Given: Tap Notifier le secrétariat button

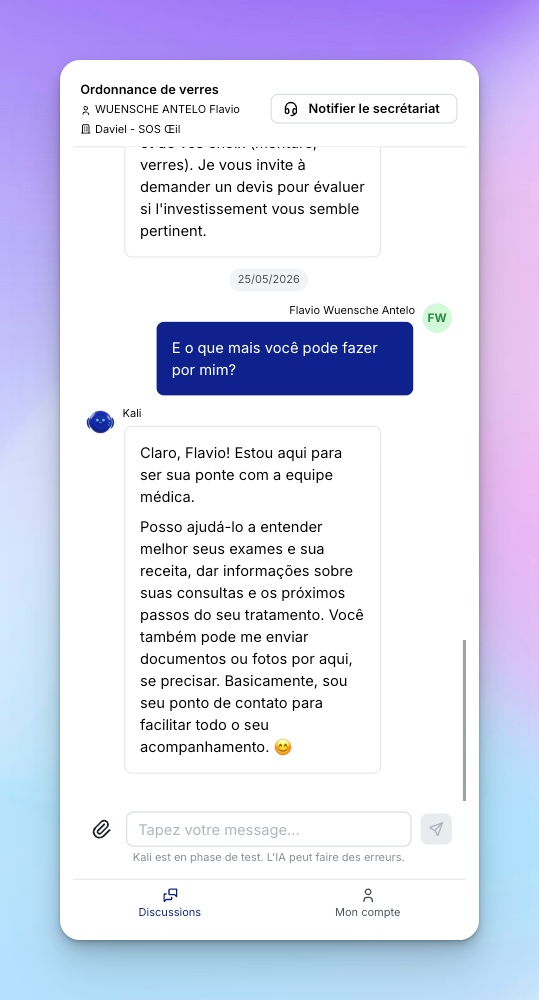Looking at the screenshot, I should pos(364,108).
